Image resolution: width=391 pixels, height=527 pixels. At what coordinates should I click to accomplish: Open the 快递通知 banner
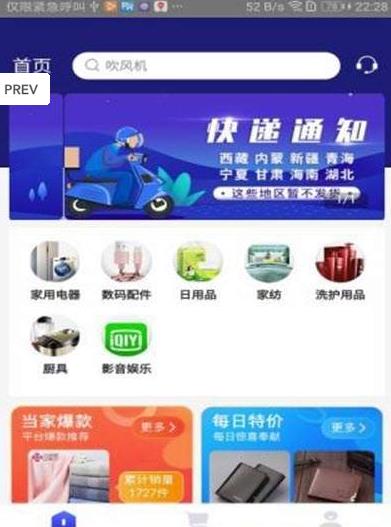pyautogui.click(x=224, y=157)
